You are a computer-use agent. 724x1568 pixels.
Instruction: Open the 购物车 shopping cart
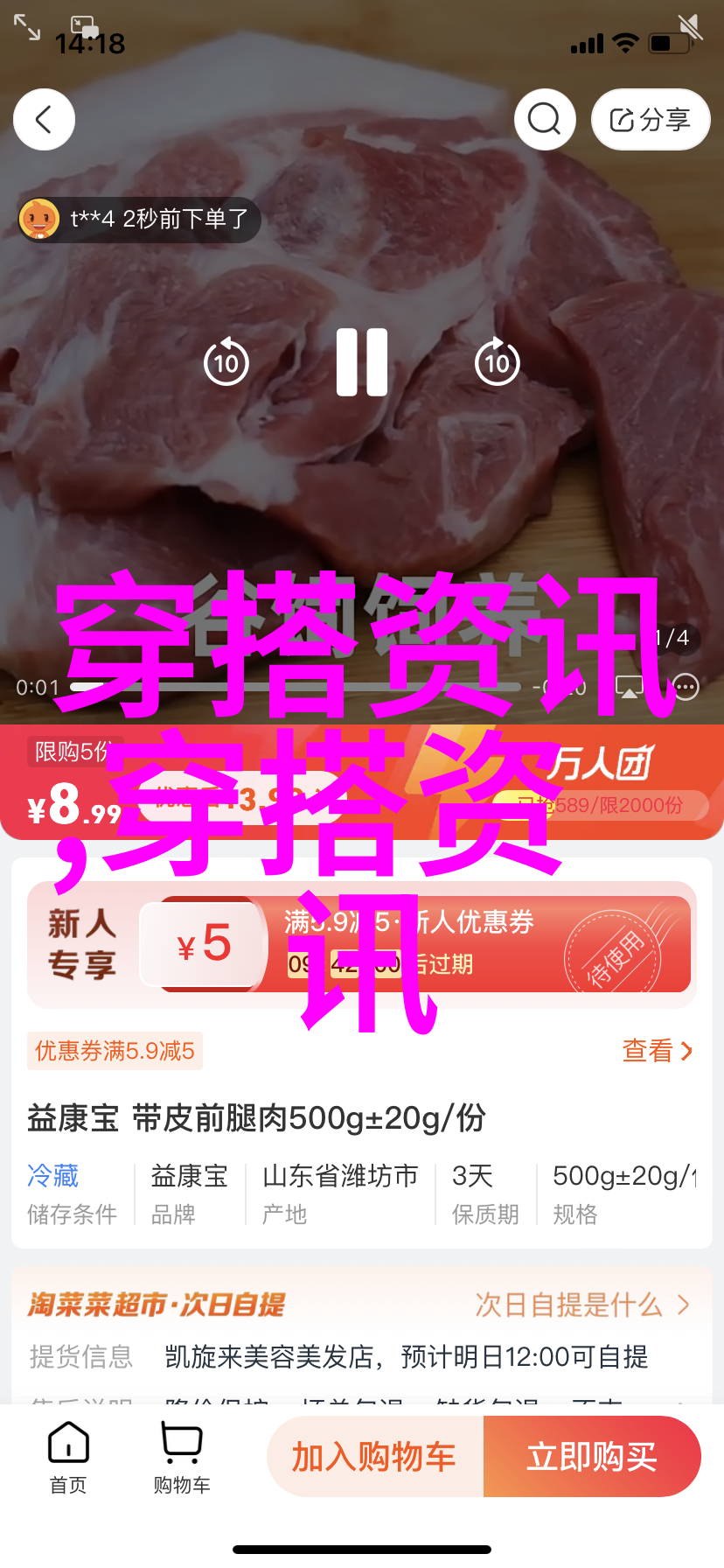[x=182, y=1458]
